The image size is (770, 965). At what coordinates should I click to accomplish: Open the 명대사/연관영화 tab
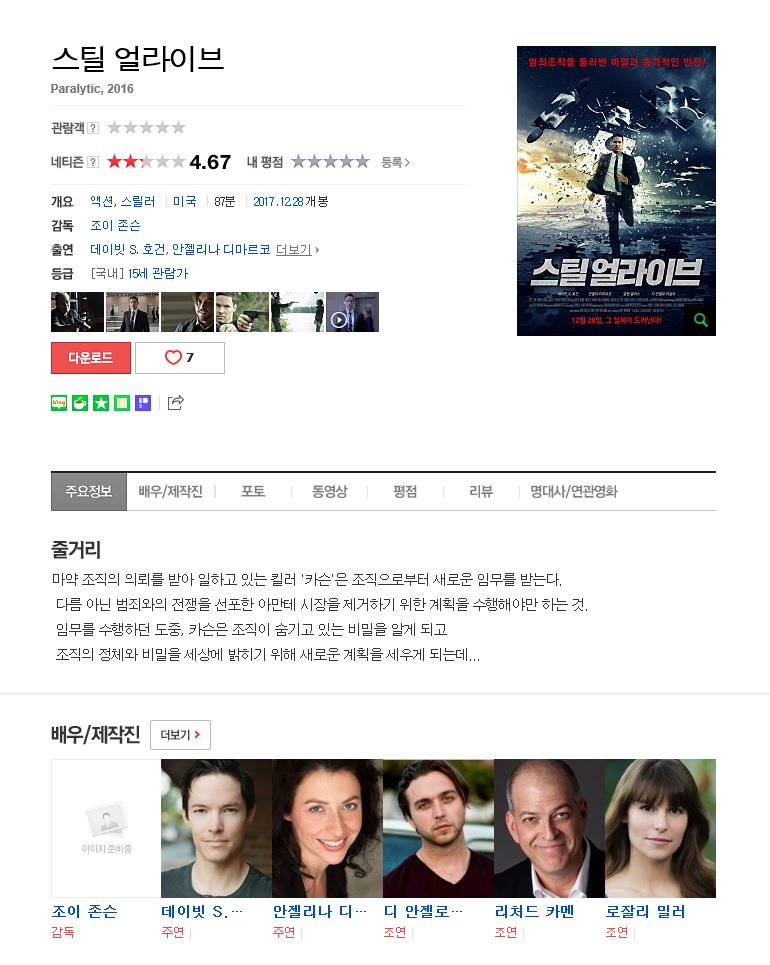[574, 491]
